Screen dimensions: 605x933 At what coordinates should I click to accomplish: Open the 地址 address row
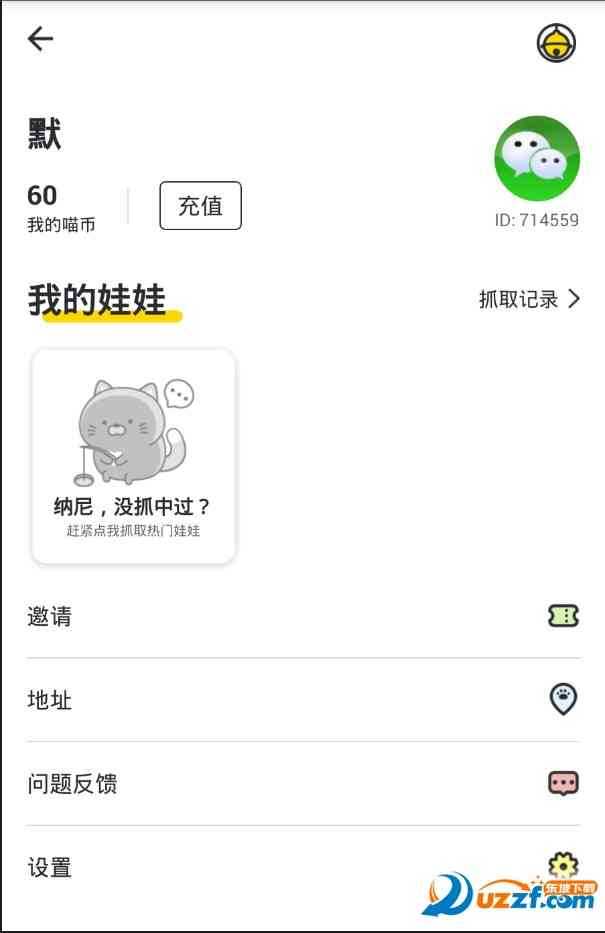302,700
